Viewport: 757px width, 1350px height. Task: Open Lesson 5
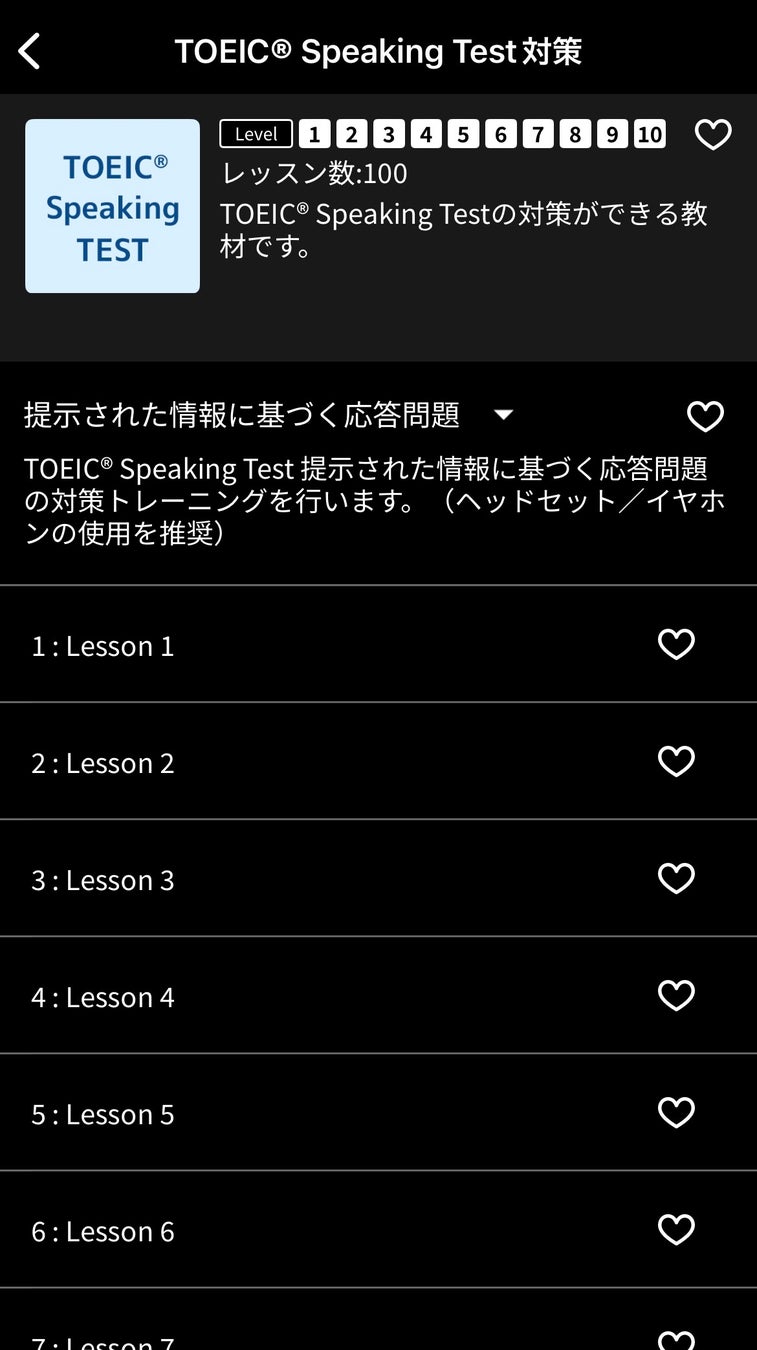(103, 1114)
